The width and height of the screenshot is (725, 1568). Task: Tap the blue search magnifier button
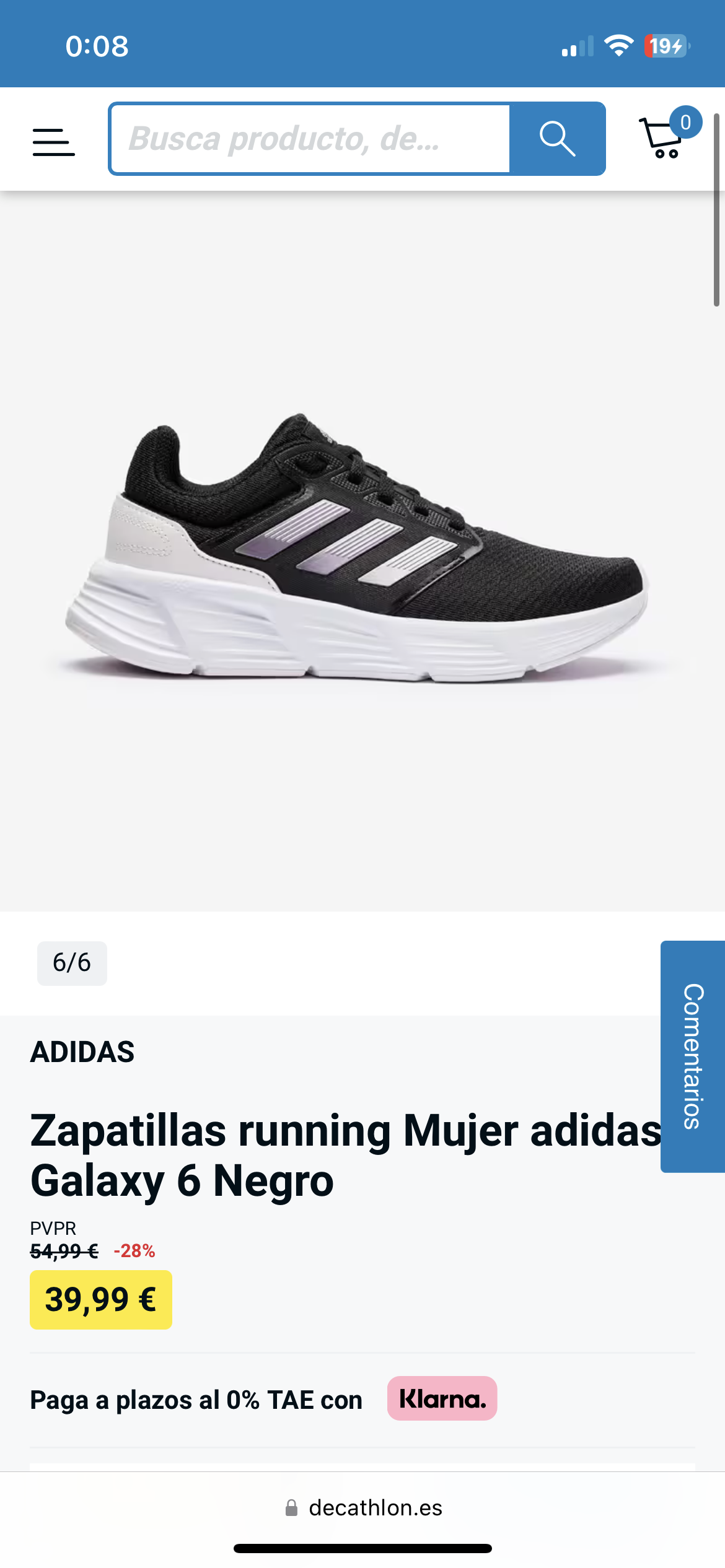pos(557,139)
